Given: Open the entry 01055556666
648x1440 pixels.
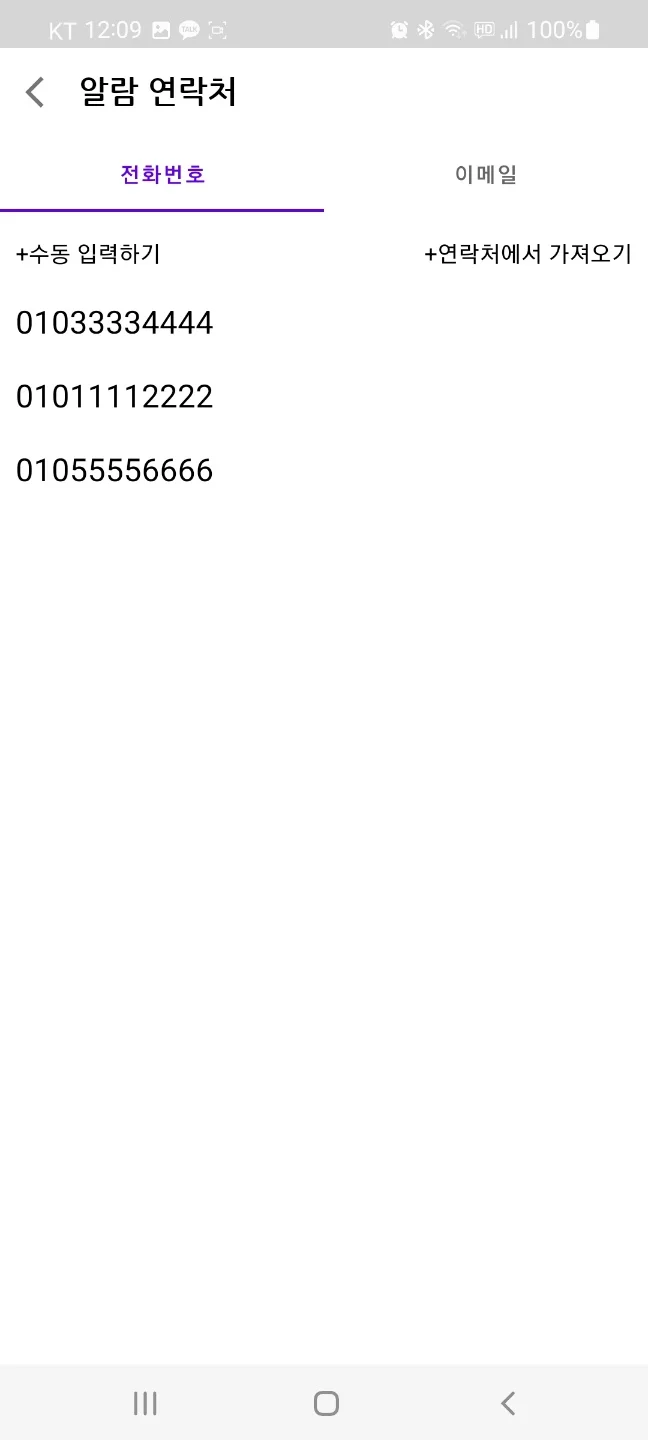Looking at the screenshot, I should click(114, 471).
